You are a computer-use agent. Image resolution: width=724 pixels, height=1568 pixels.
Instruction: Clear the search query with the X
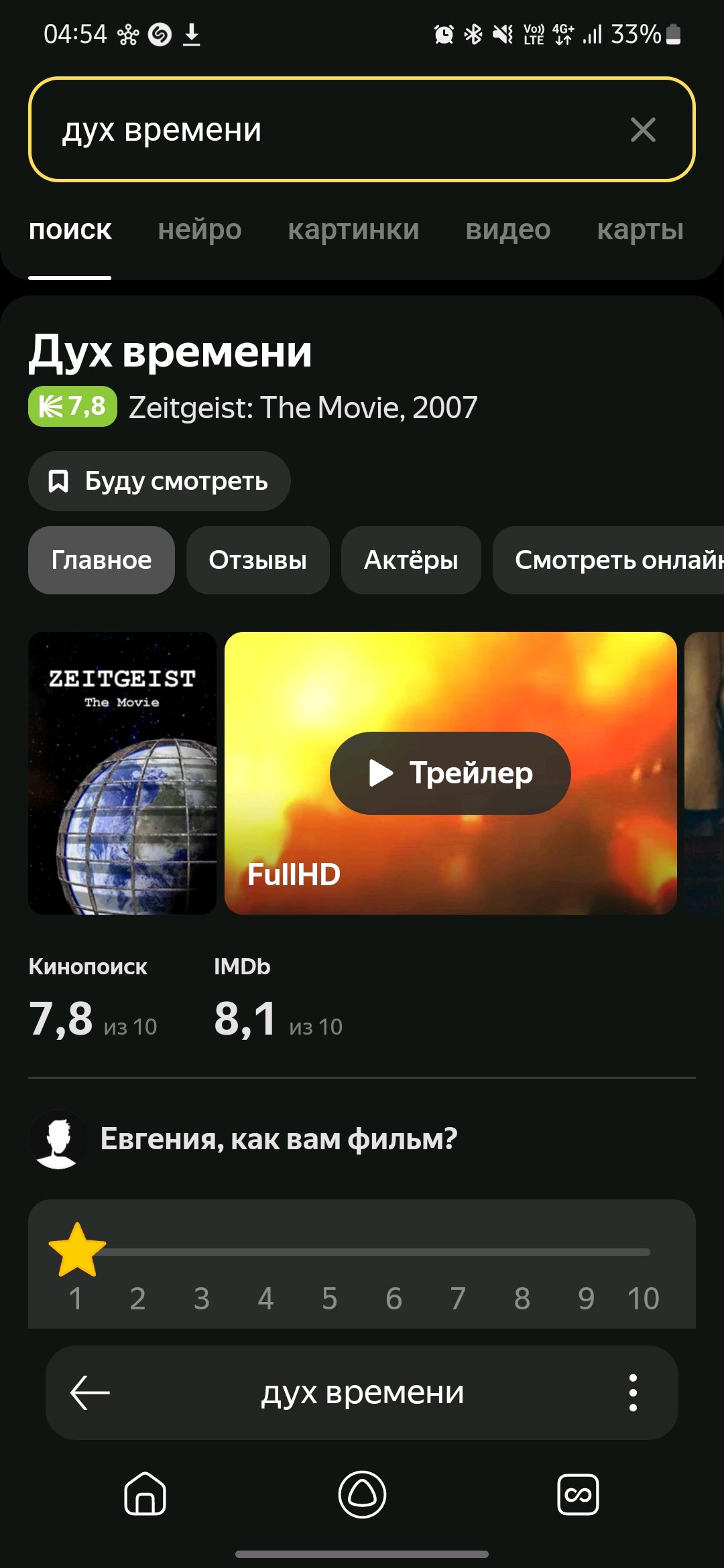pyautogui.click(x=643, y=129)
